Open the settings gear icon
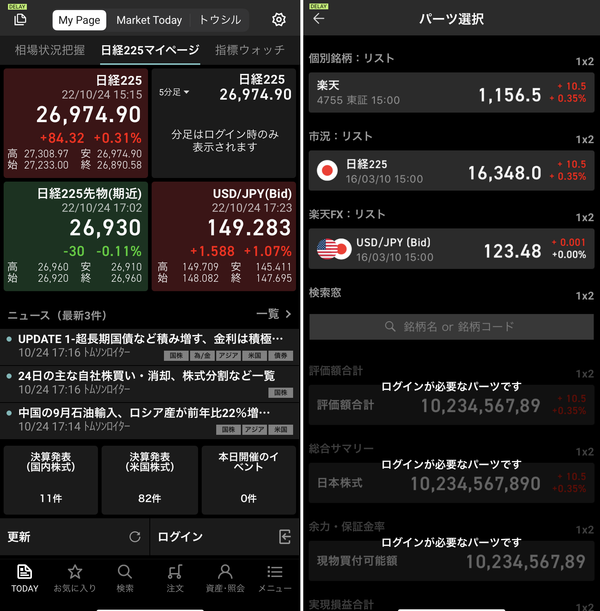 (279, 19)
